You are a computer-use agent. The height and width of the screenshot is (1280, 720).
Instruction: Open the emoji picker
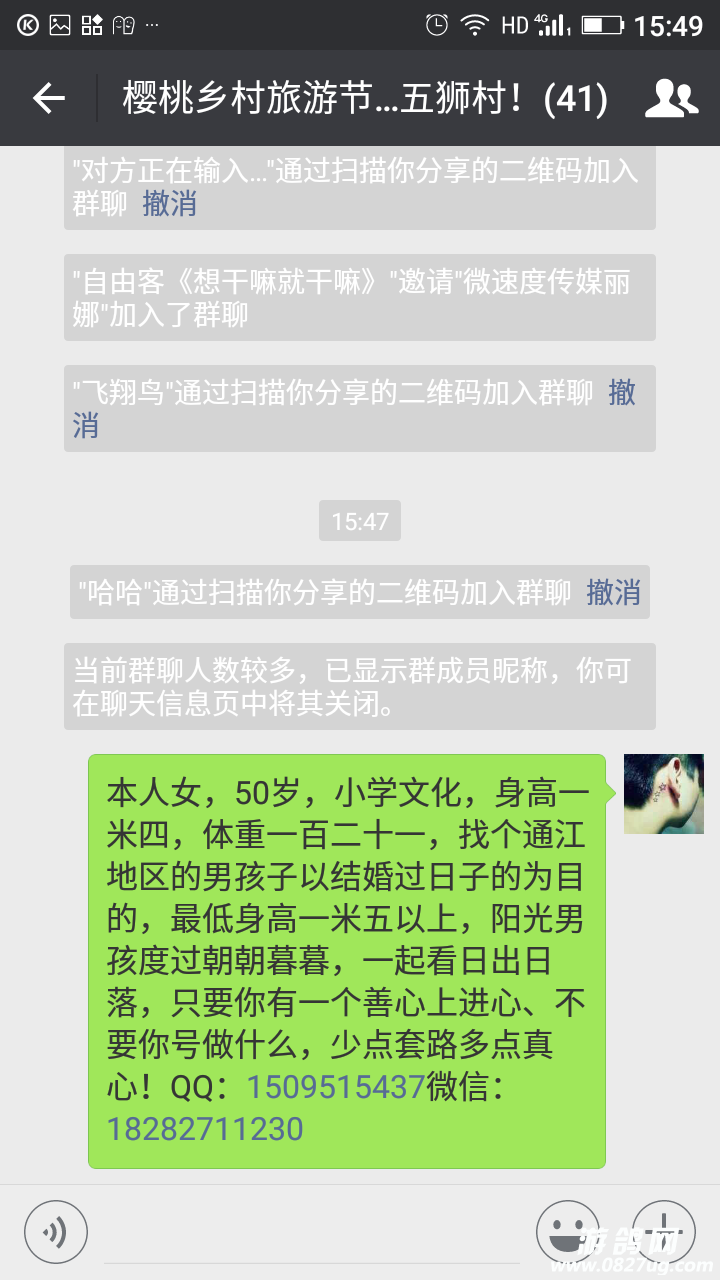click(567, 1230)
